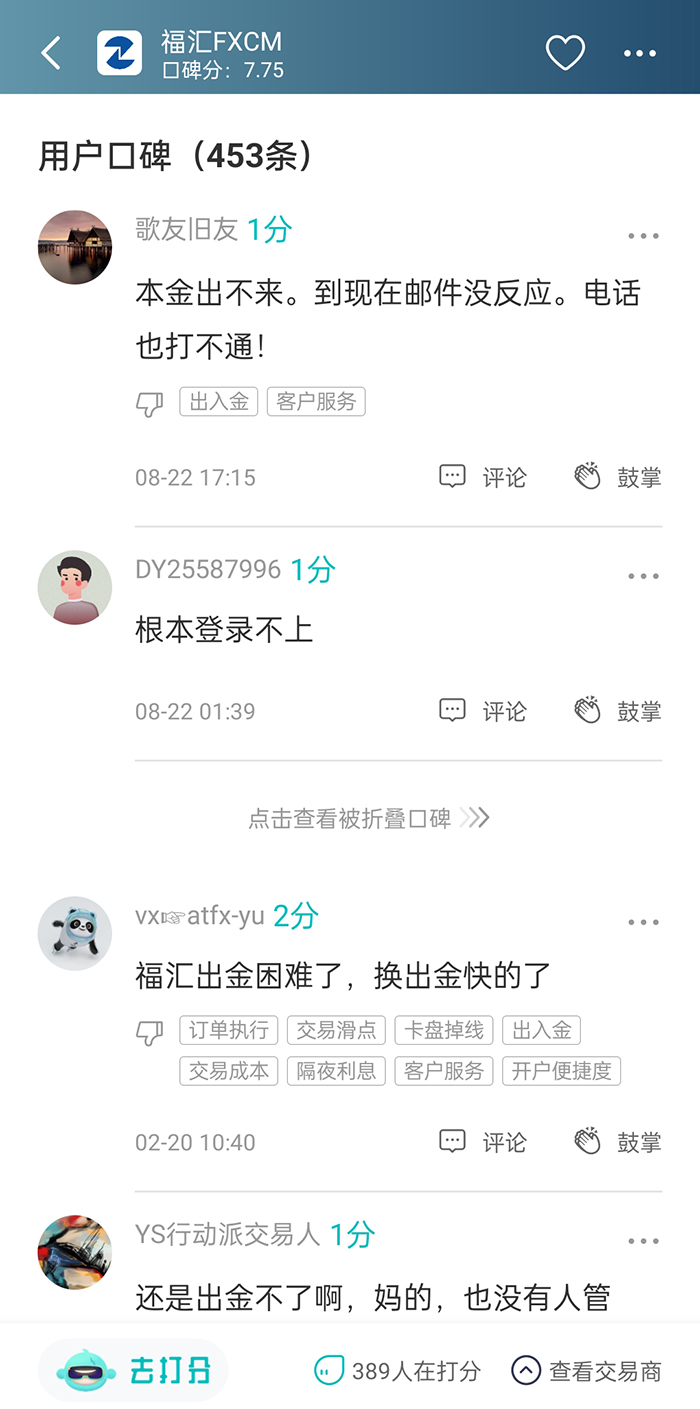Applaud DY25587996's review
700x1409 pixels.
point(618,711)
